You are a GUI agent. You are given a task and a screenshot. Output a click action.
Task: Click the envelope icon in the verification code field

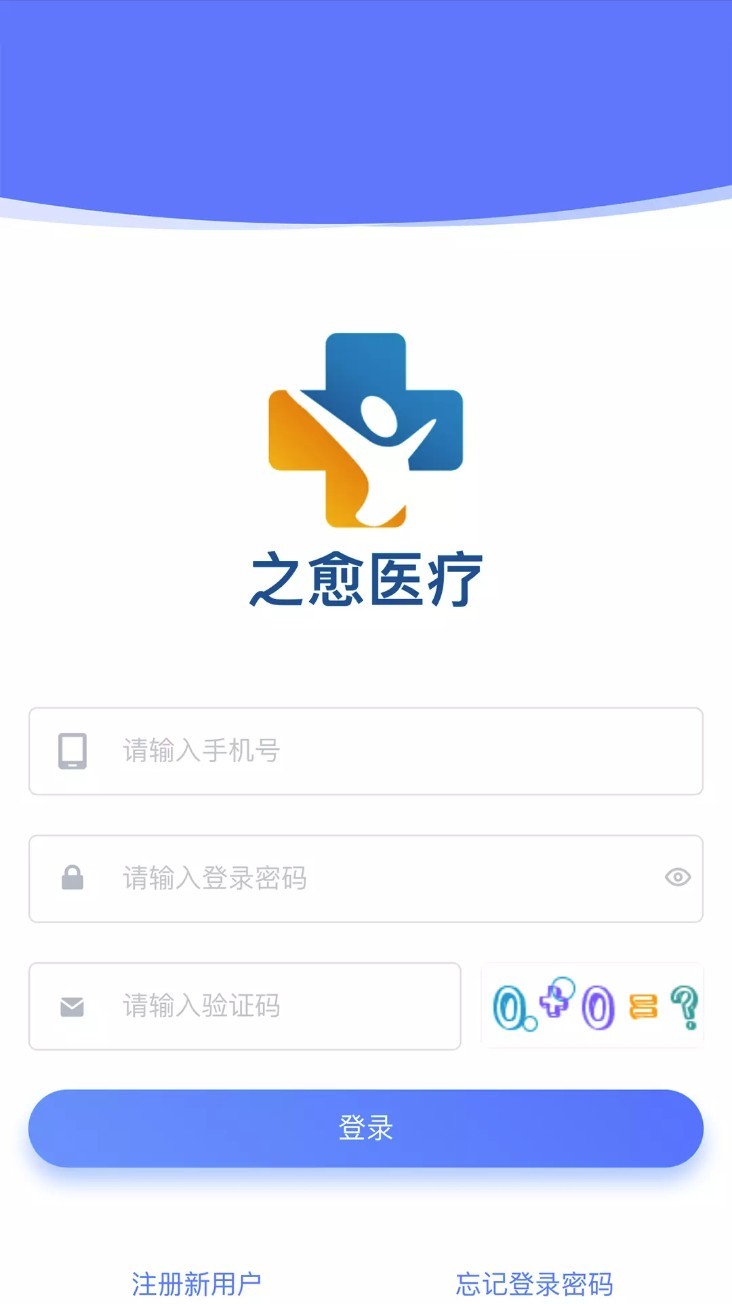click(x=70, y=1007)
